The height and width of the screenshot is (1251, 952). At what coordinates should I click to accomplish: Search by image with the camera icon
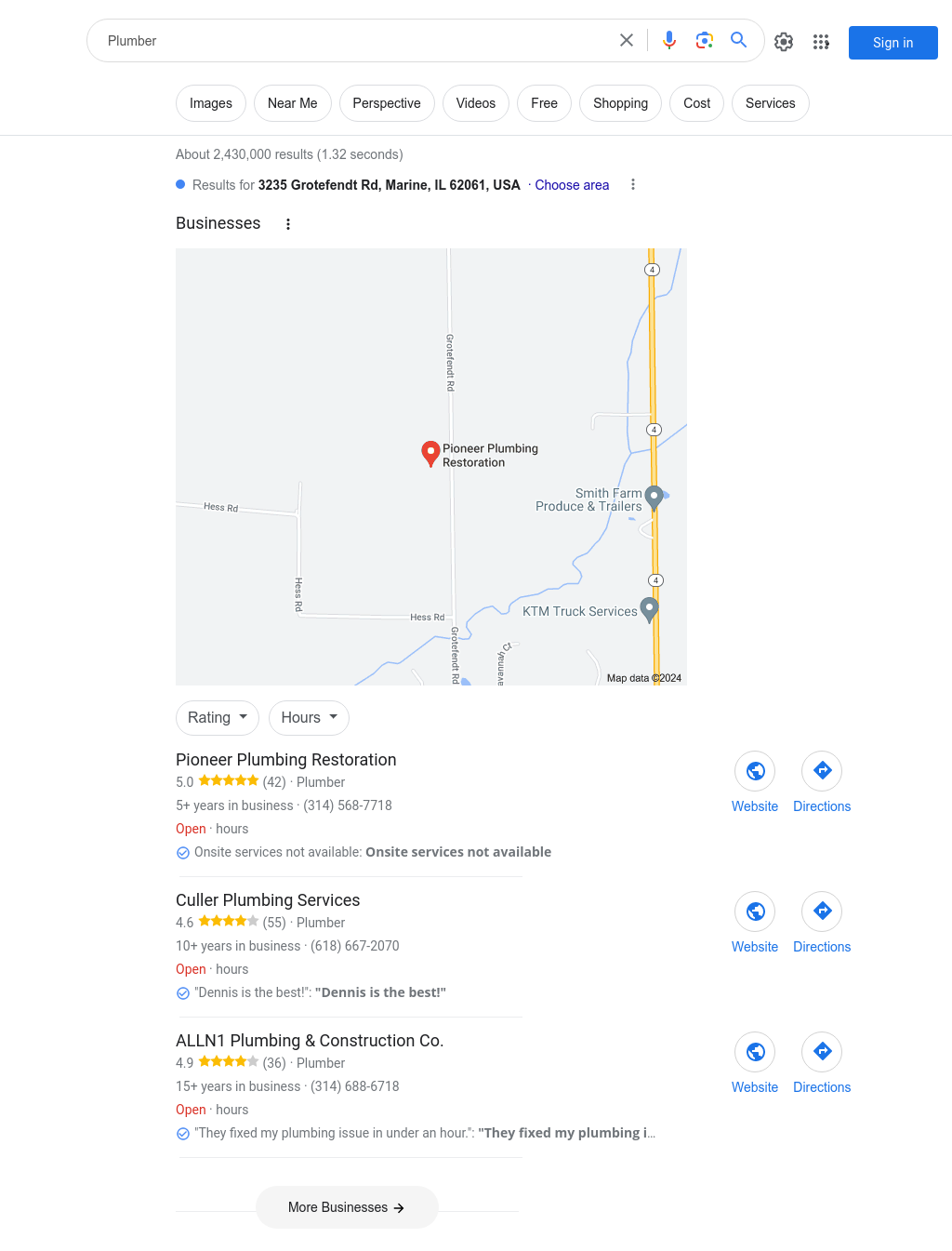coord(705,40)
